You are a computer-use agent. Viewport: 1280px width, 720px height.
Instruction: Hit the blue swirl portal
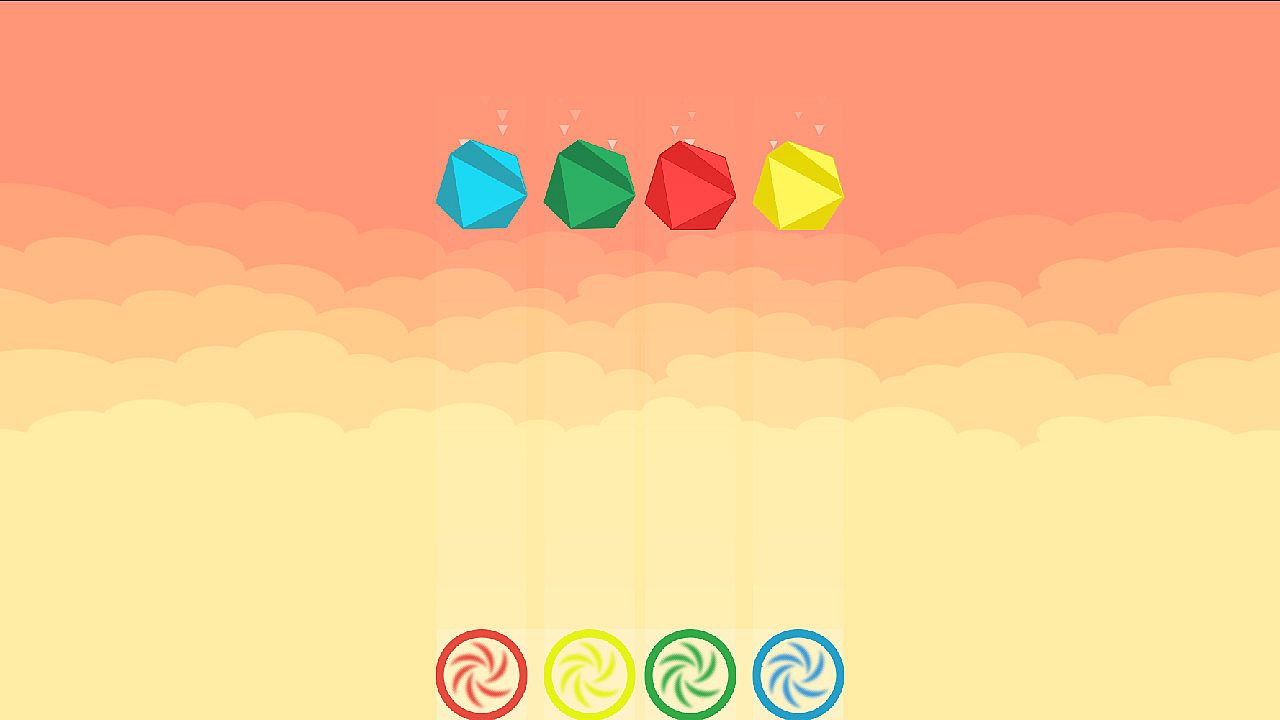click(798, 674)
